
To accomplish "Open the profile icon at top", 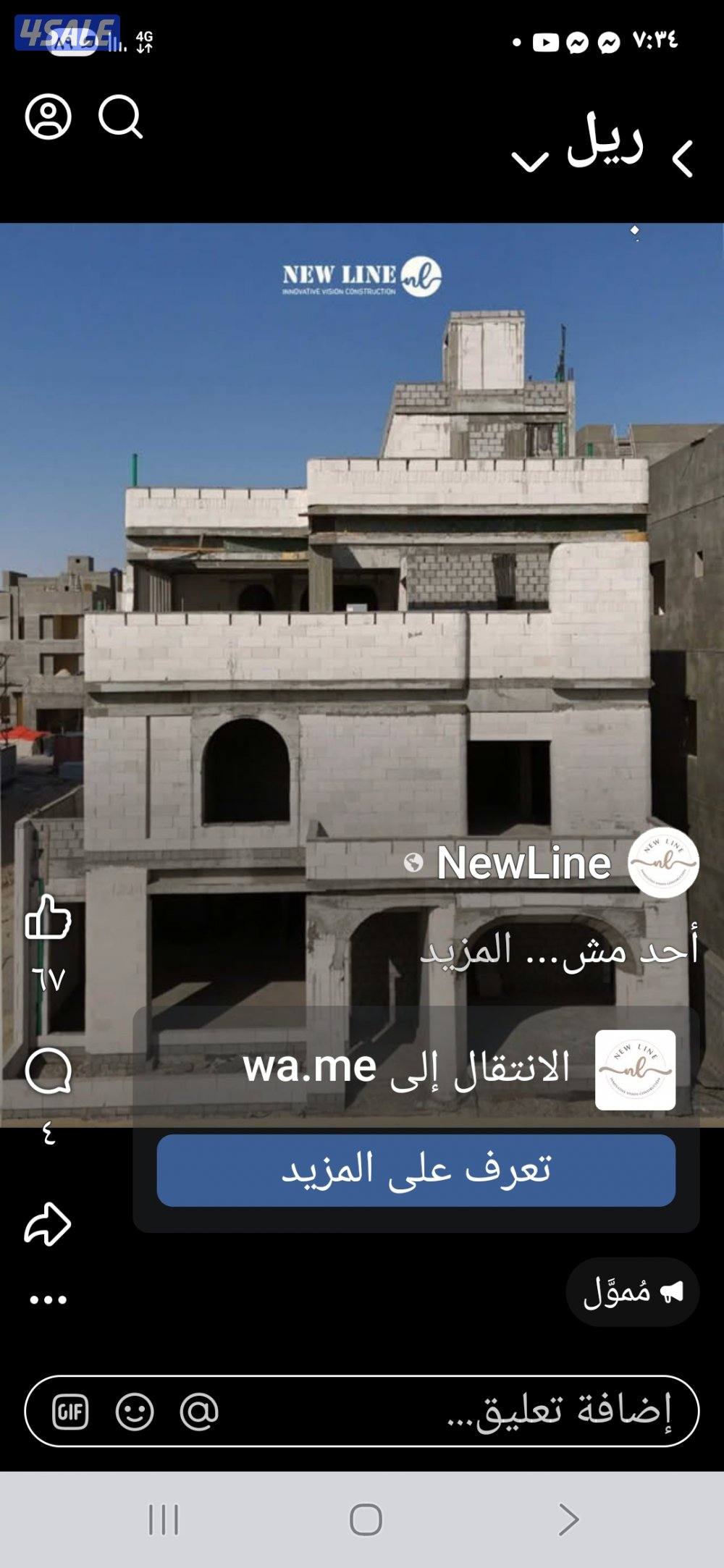I will (48, 118).
